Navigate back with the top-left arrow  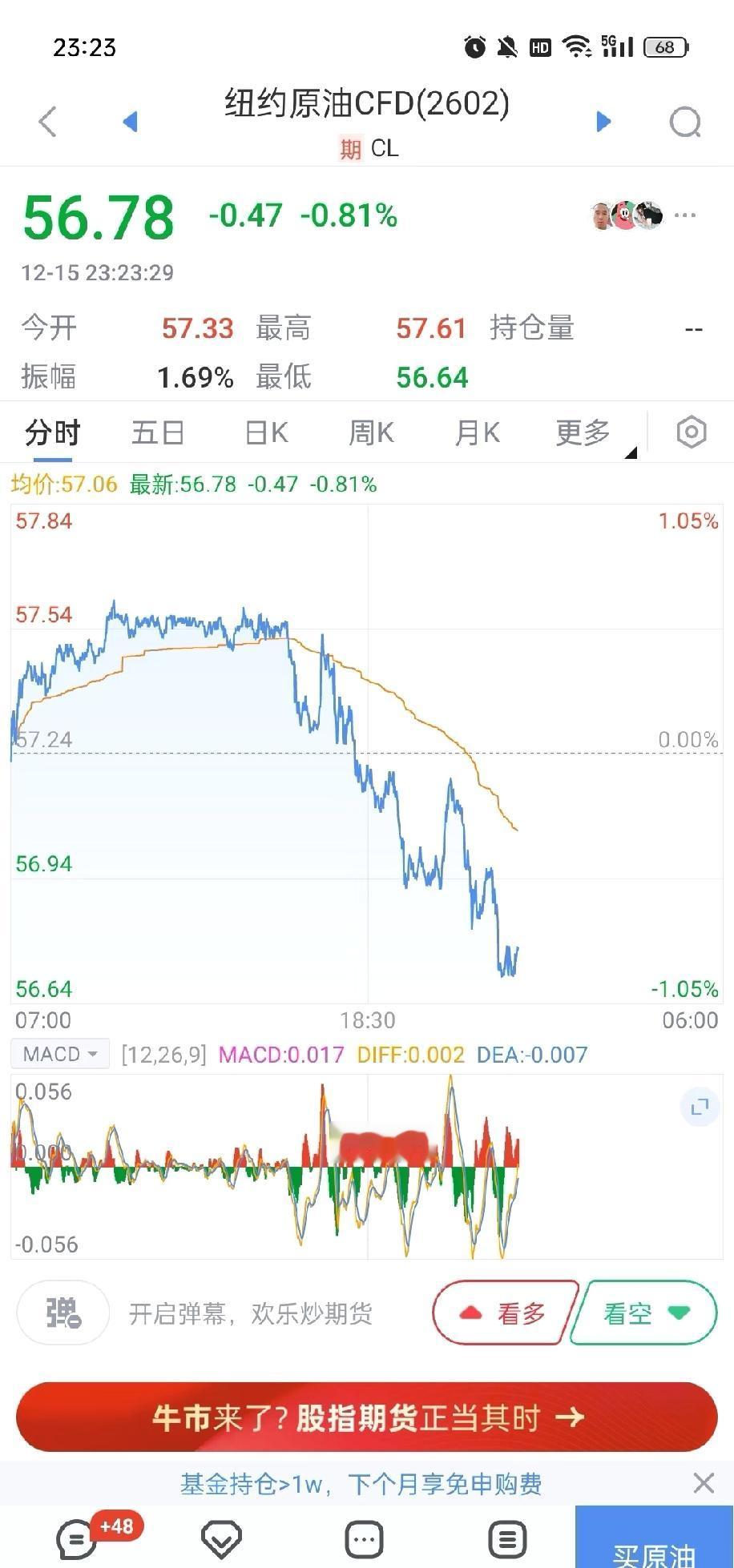[x=48, y=122]
